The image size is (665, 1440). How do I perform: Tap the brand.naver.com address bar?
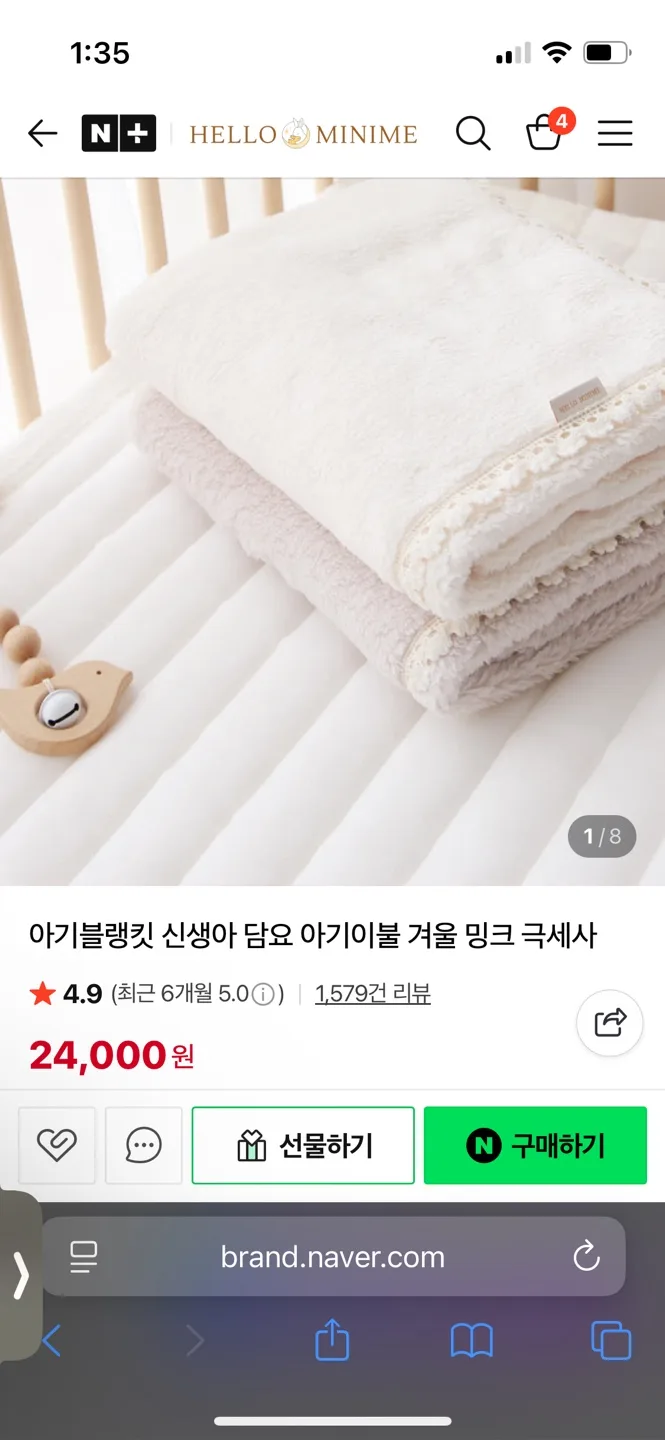332,1257
